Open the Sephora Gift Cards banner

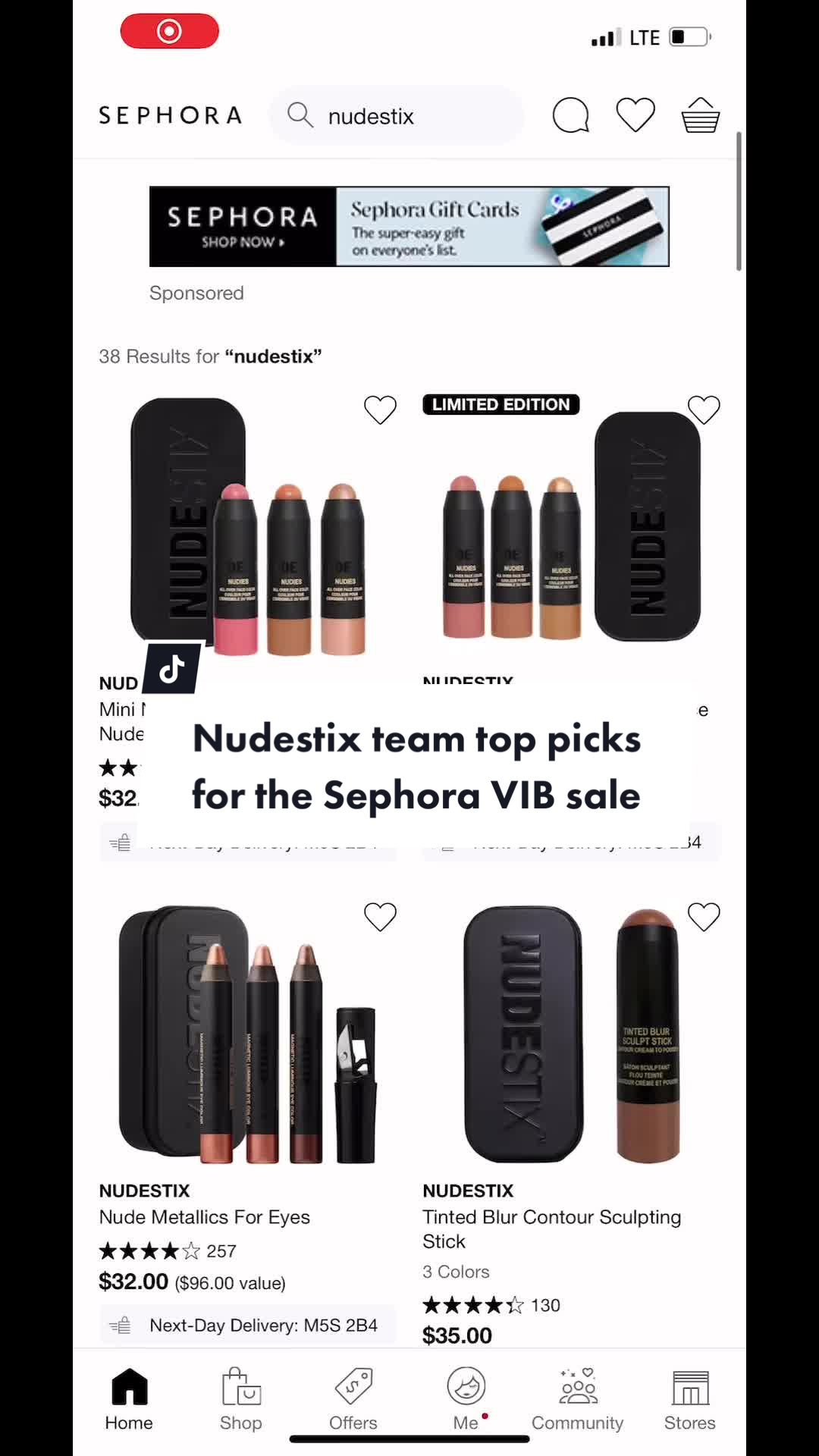pyautogui.click(x=409, y=226)
